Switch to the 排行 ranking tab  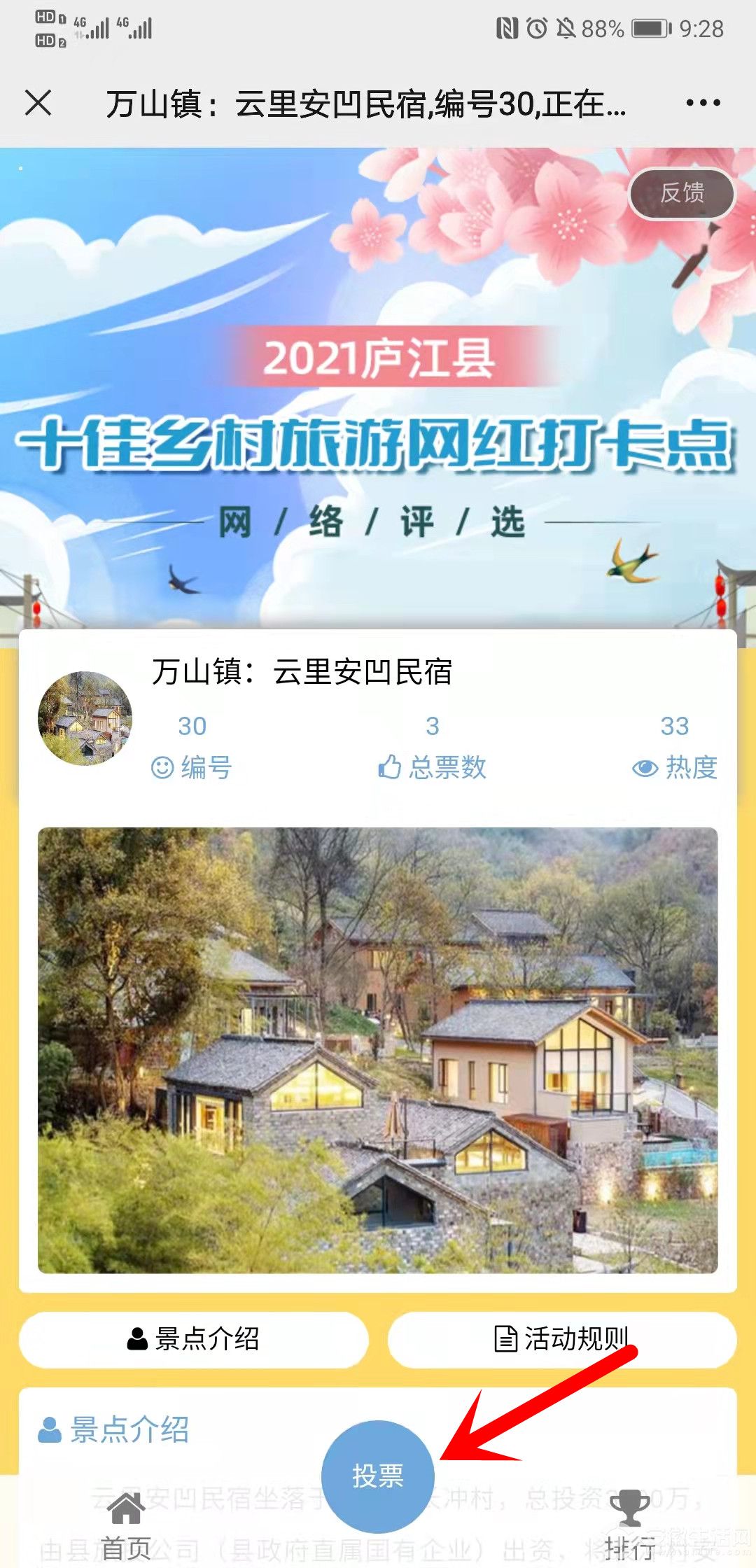pyautogui.click(x=629, y=1526)
